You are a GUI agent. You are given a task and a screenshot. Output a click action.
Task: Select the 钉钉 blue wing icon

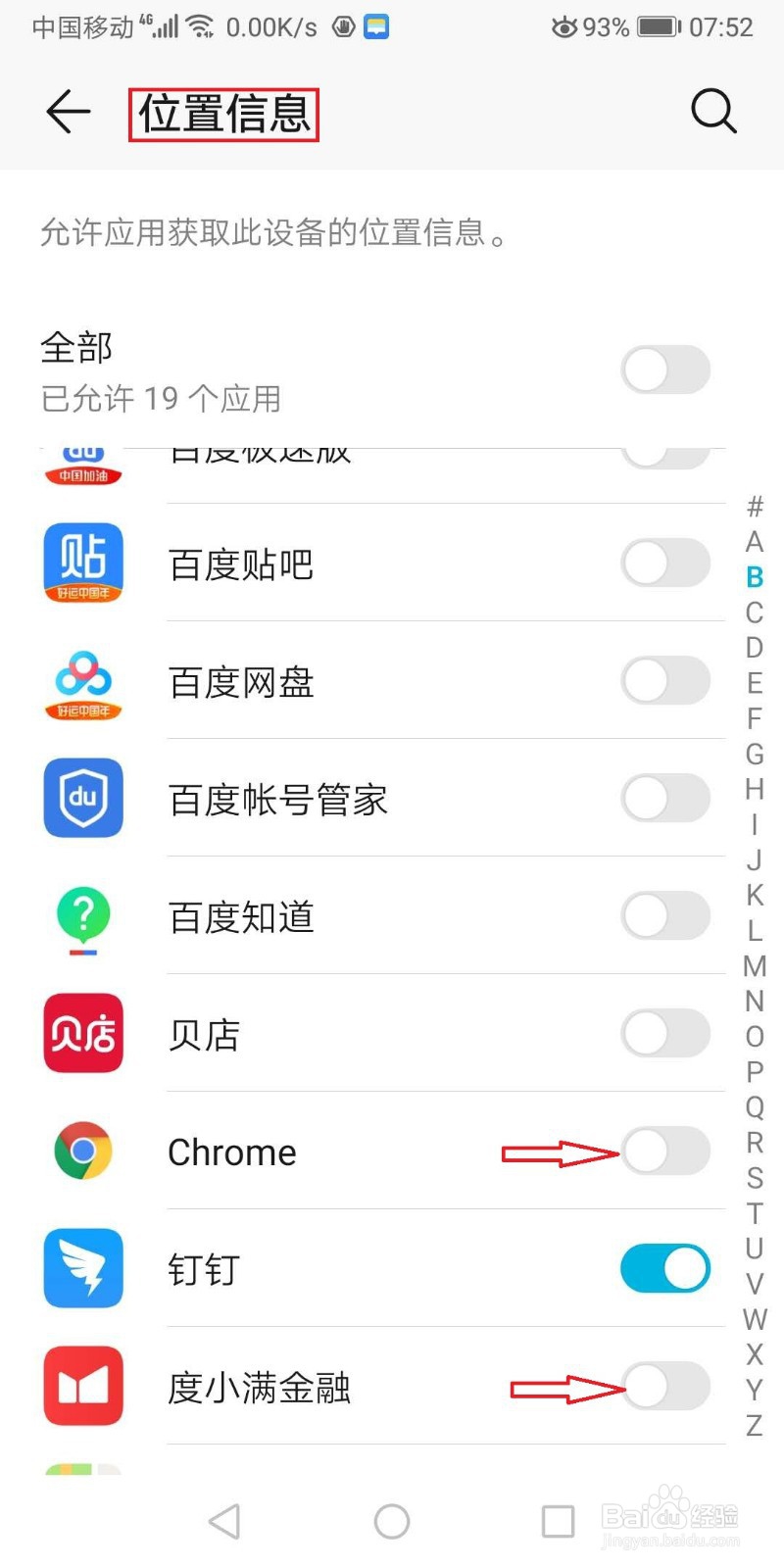click(x=82, y=1267)
